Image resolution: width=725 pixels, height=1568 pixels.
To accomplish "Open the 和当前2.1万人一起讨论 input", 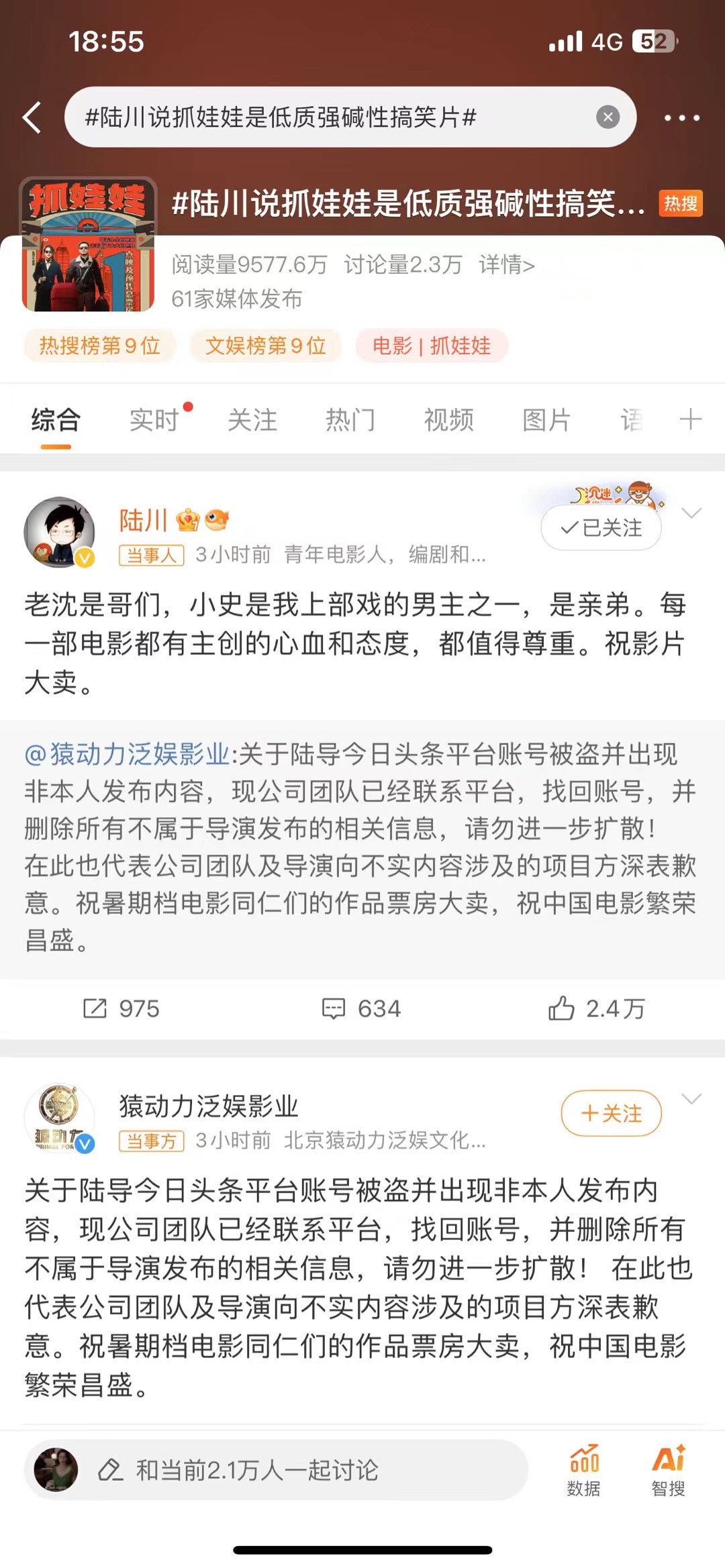I will 275,1470.
